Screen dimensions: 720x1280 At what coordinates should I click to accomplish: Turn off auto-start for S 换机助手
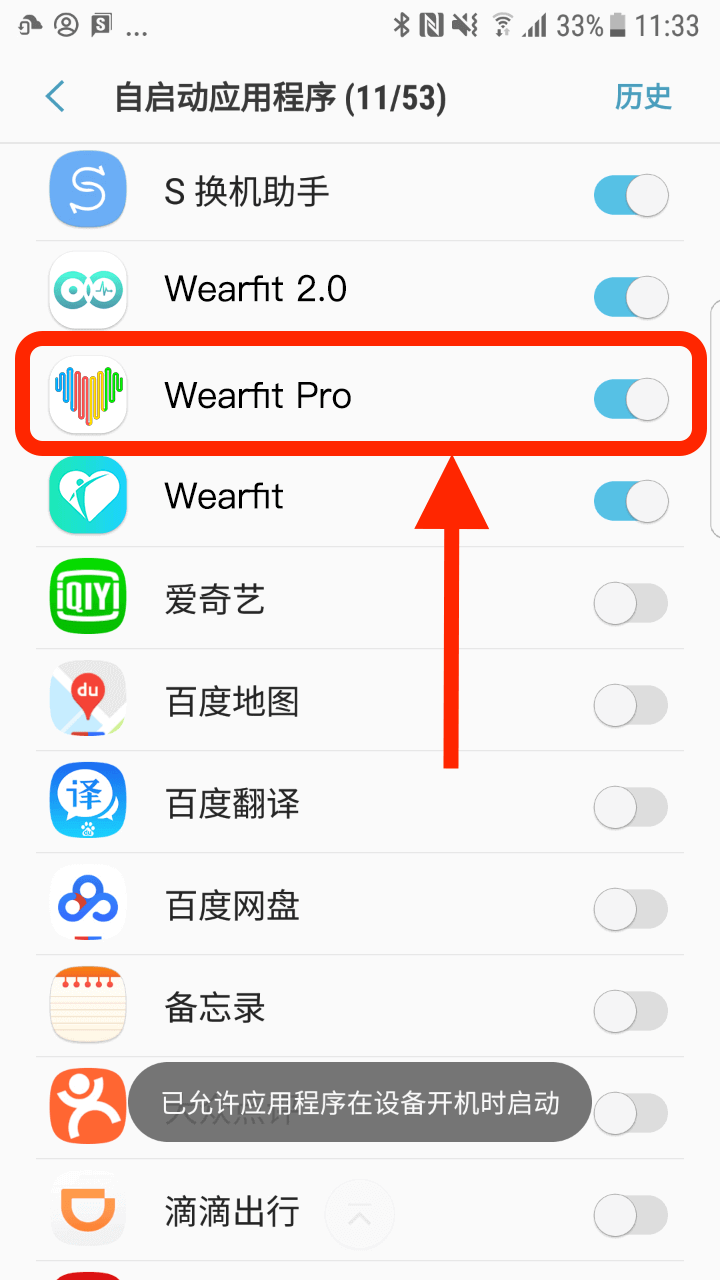pos(630,195)
